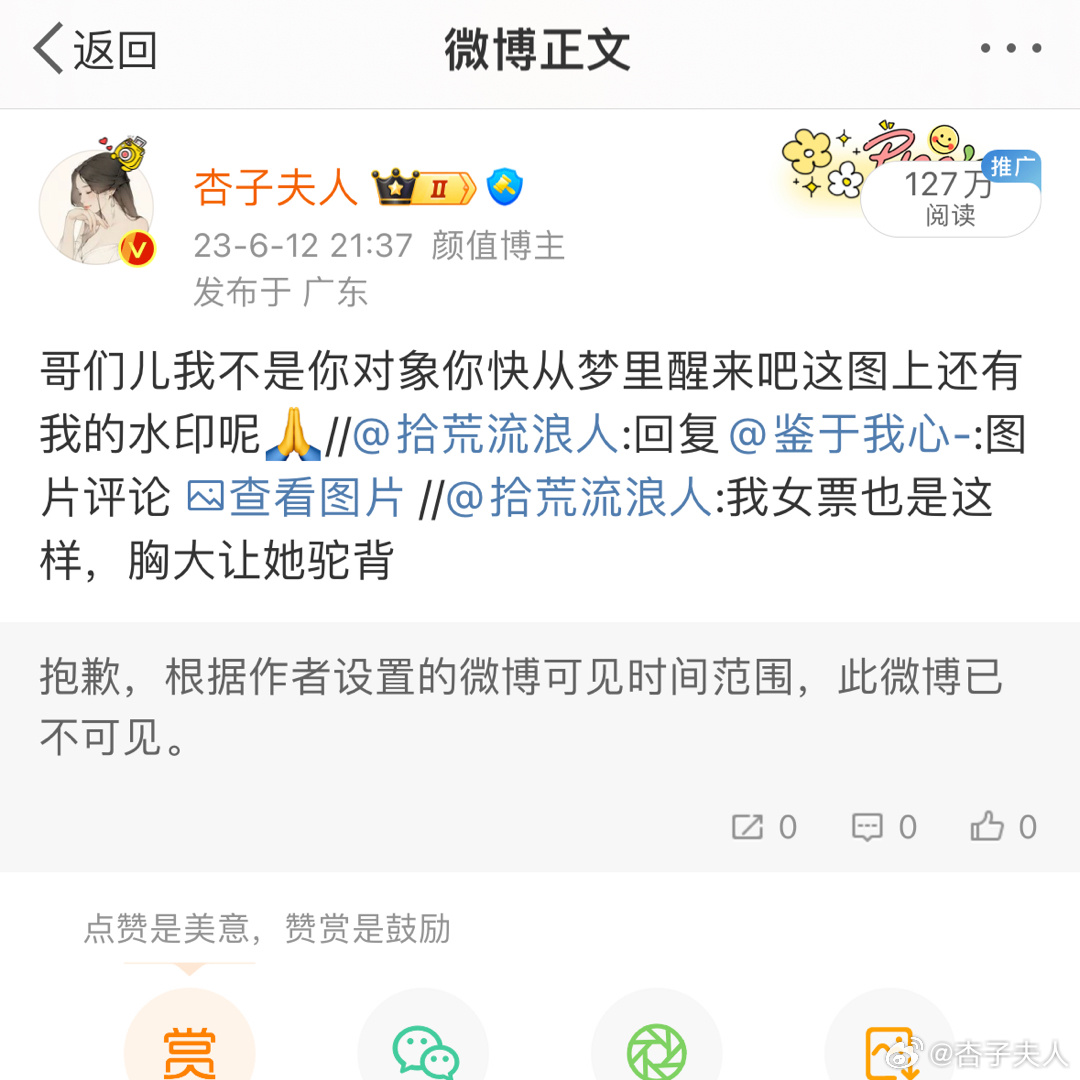Like the reposted weibo
1080x1080 pixels.
point(1003,827)
